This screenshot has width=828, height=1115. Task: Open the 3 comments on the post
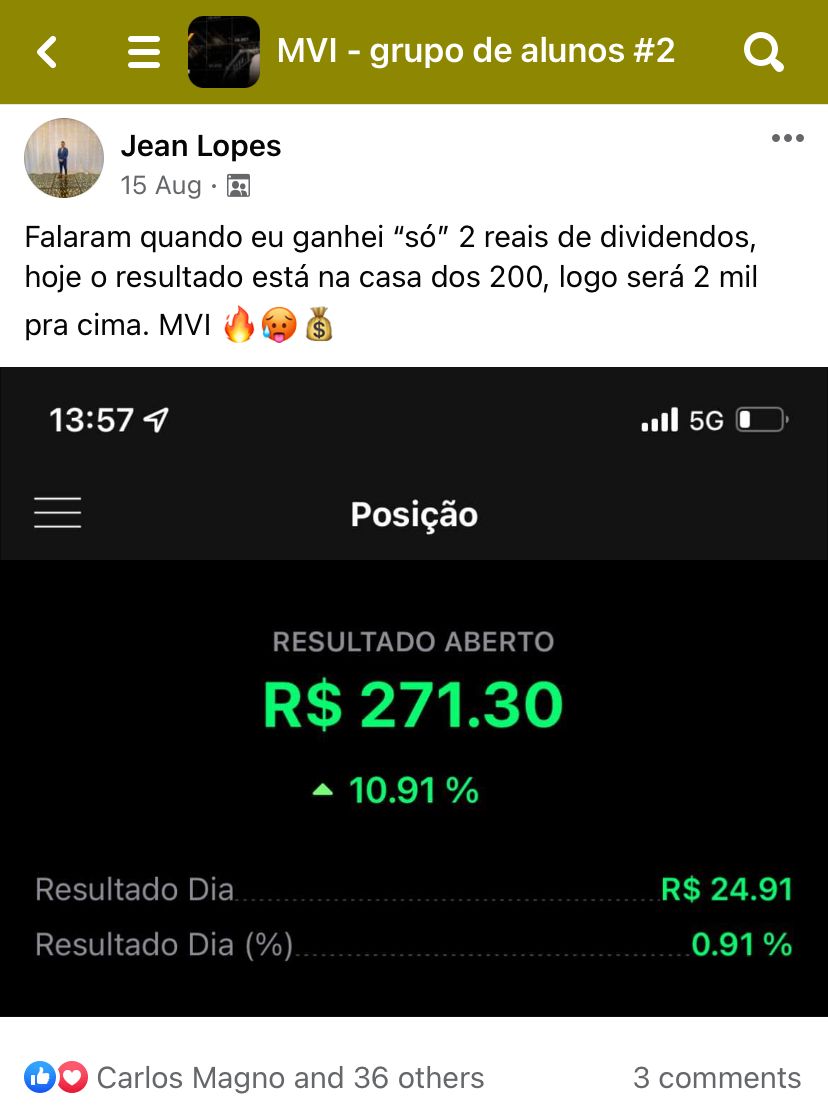click(x=717, y=1078)
